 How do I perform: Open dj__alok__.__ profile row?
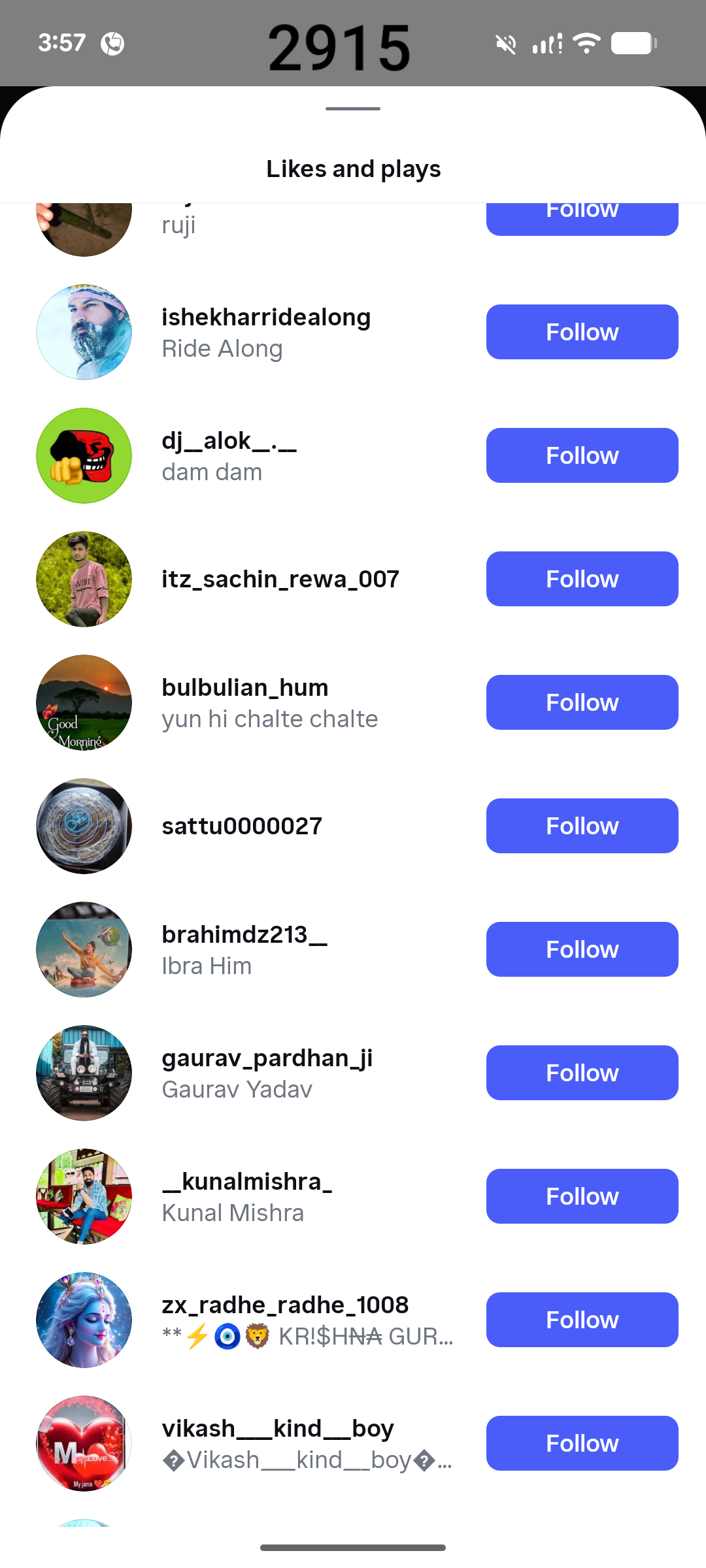pos(229,442)
